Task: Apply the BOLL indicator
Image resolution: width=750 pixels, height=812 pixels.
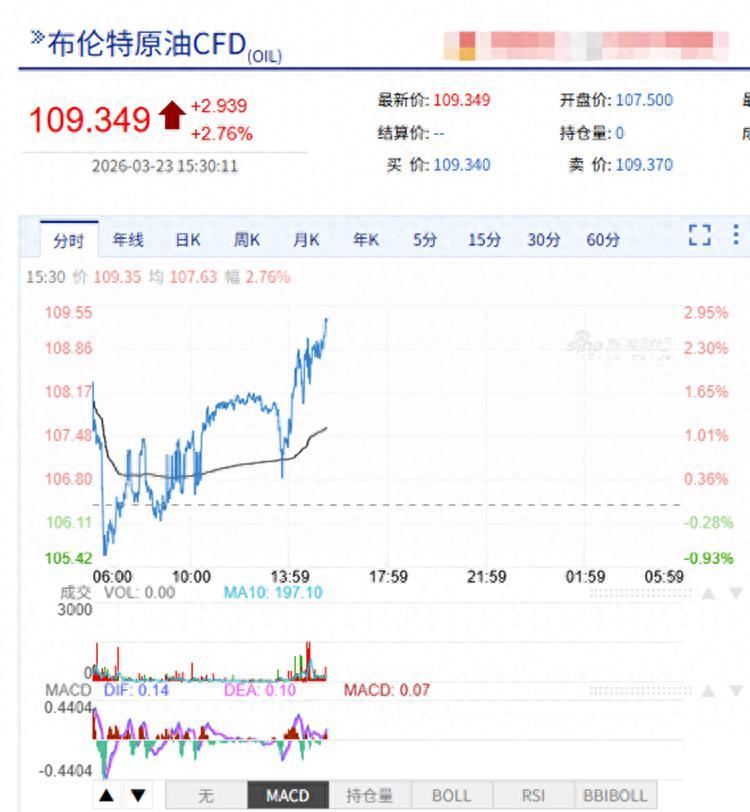Action: coord(451,796)
